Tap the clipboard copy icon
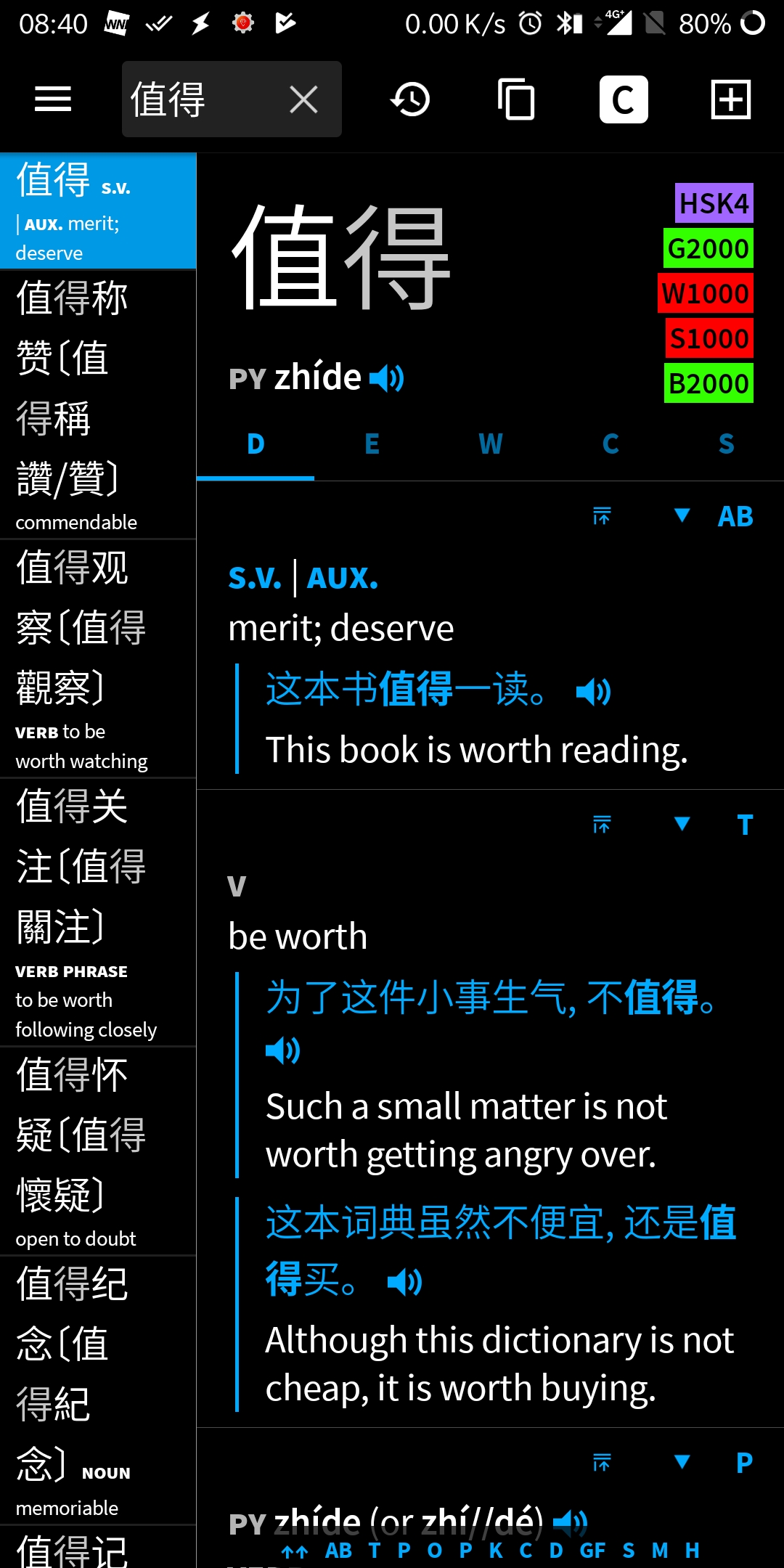The image size is (784, 1568). pyautogui.click(x=516, y=99)
